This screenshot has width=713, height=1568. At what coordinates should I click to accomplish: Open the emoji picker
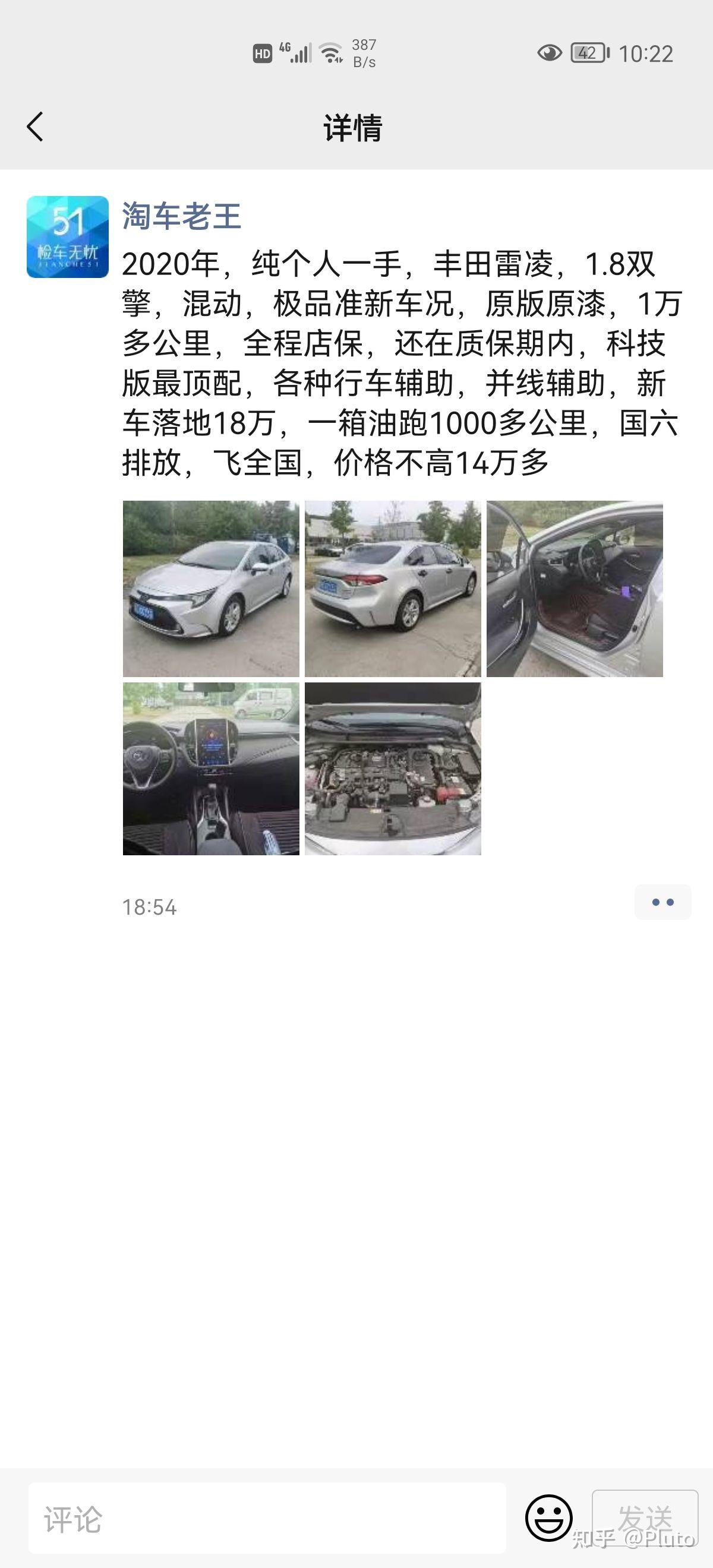point(548,1518)
